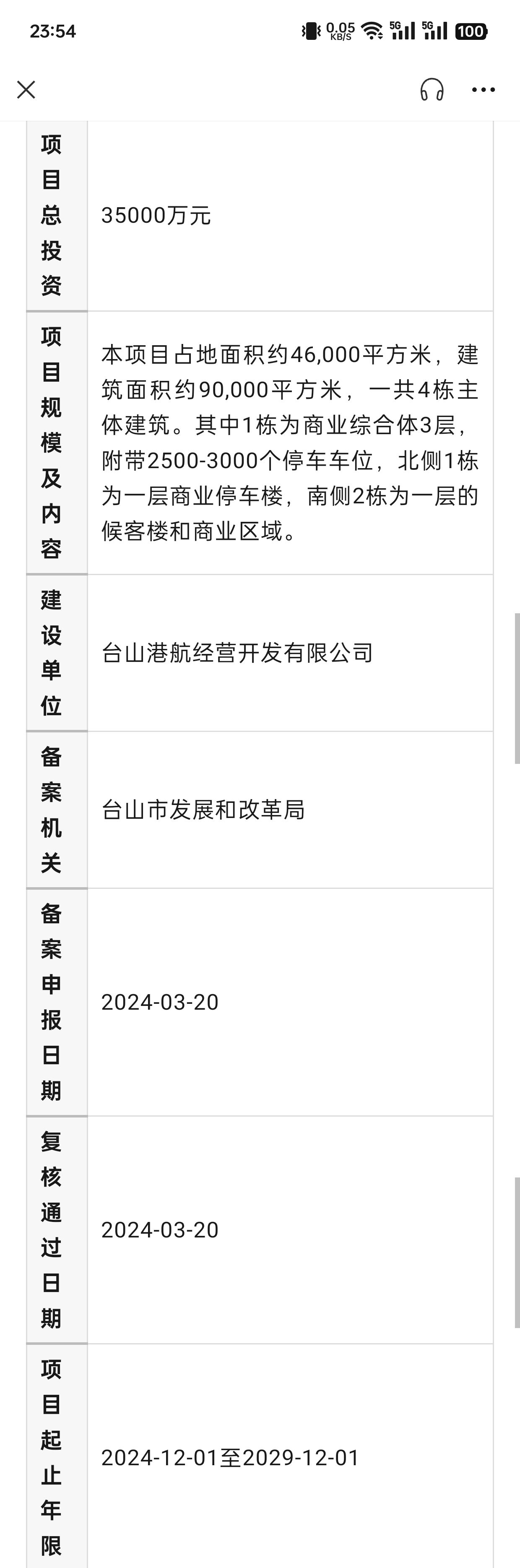Close the article page
Image resolution: width=520 pixels, height=1568 pixels.
pos(26,89)
